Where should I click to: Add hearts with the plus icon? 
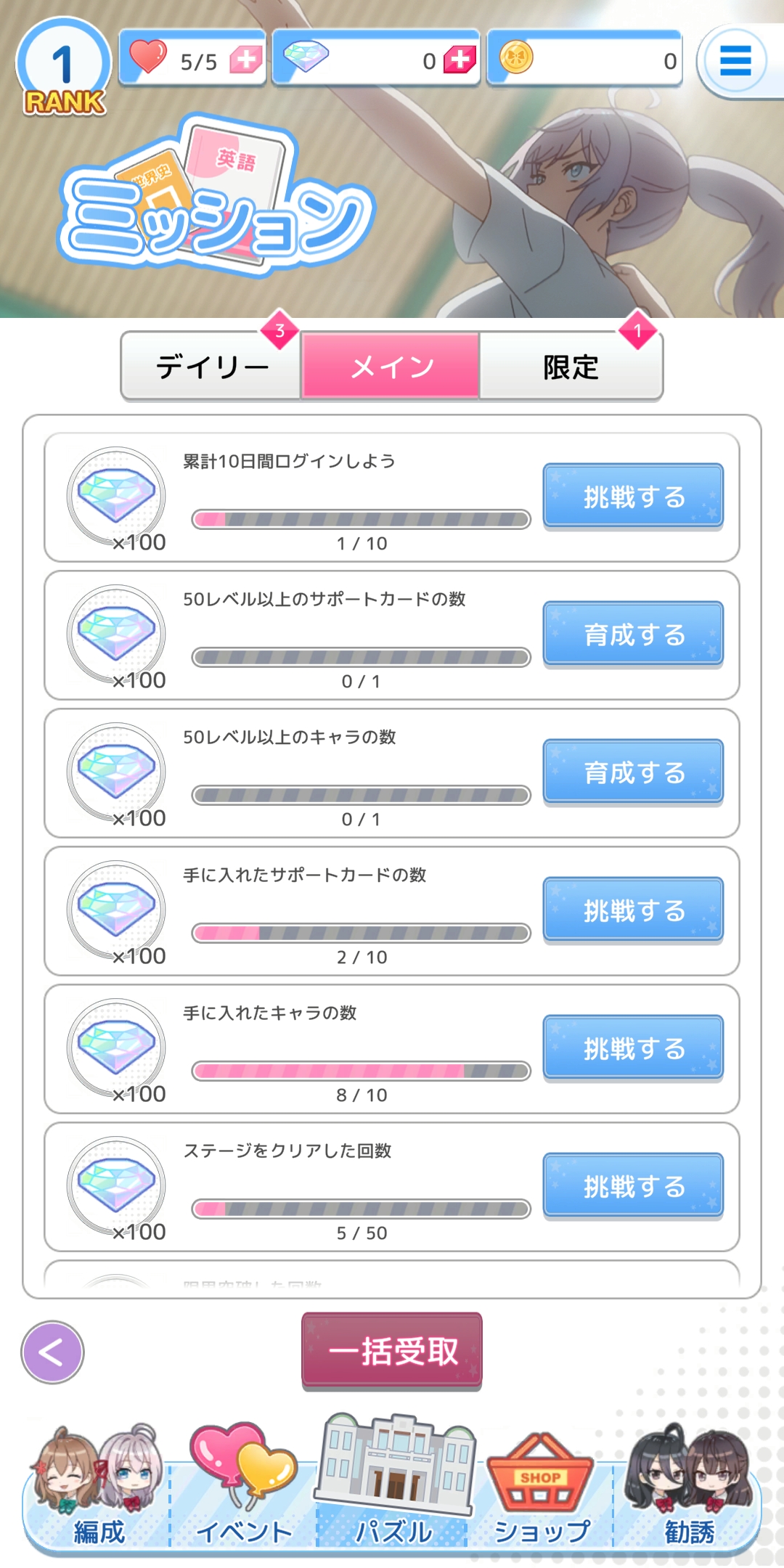pos(246,60)
